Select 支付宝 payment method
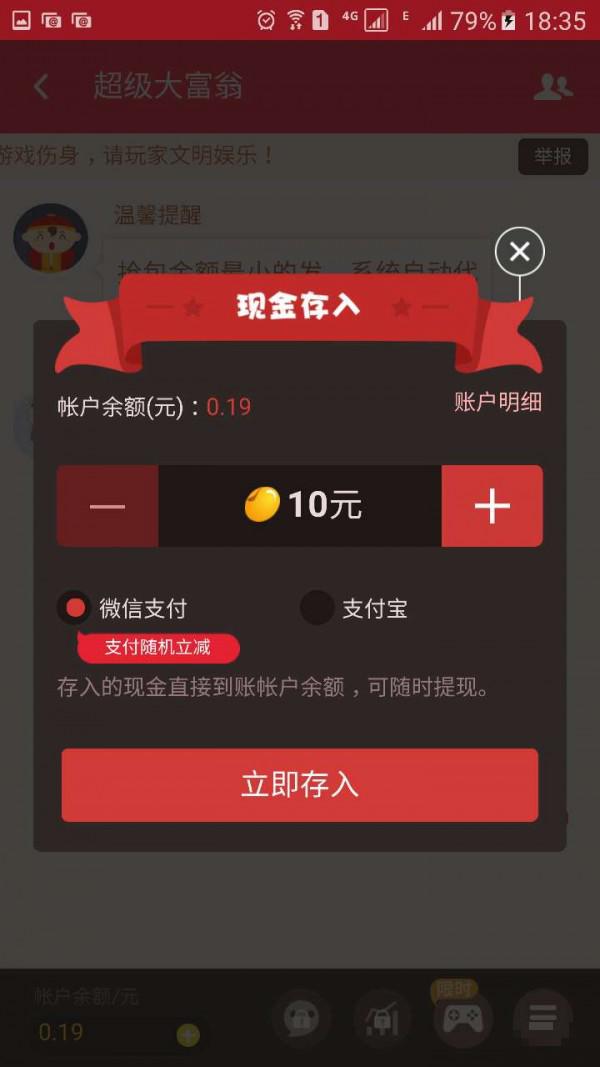 pos(317,608)
